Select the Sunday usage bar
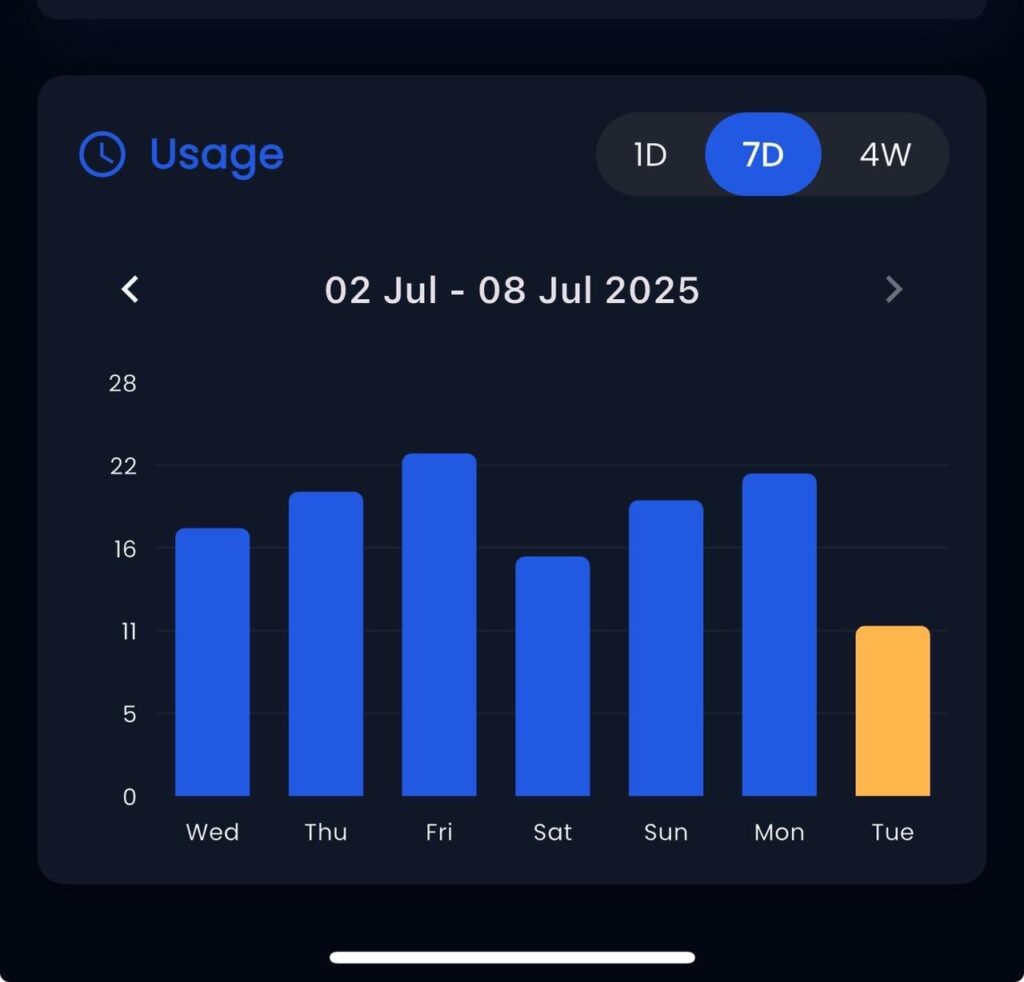 (666, 648)
